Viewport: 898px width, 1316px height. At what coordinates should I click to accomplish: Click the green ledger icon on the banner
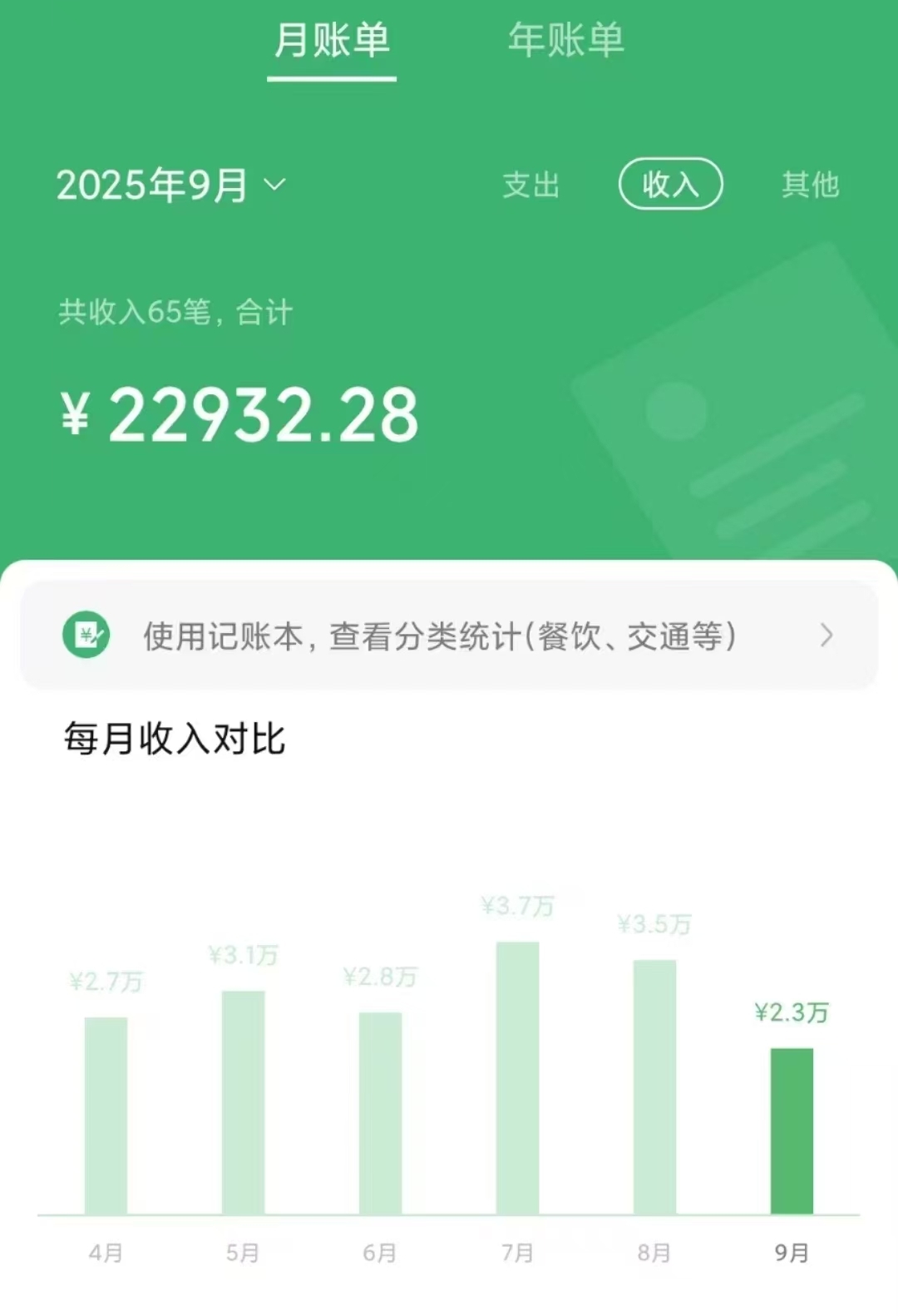86,636
